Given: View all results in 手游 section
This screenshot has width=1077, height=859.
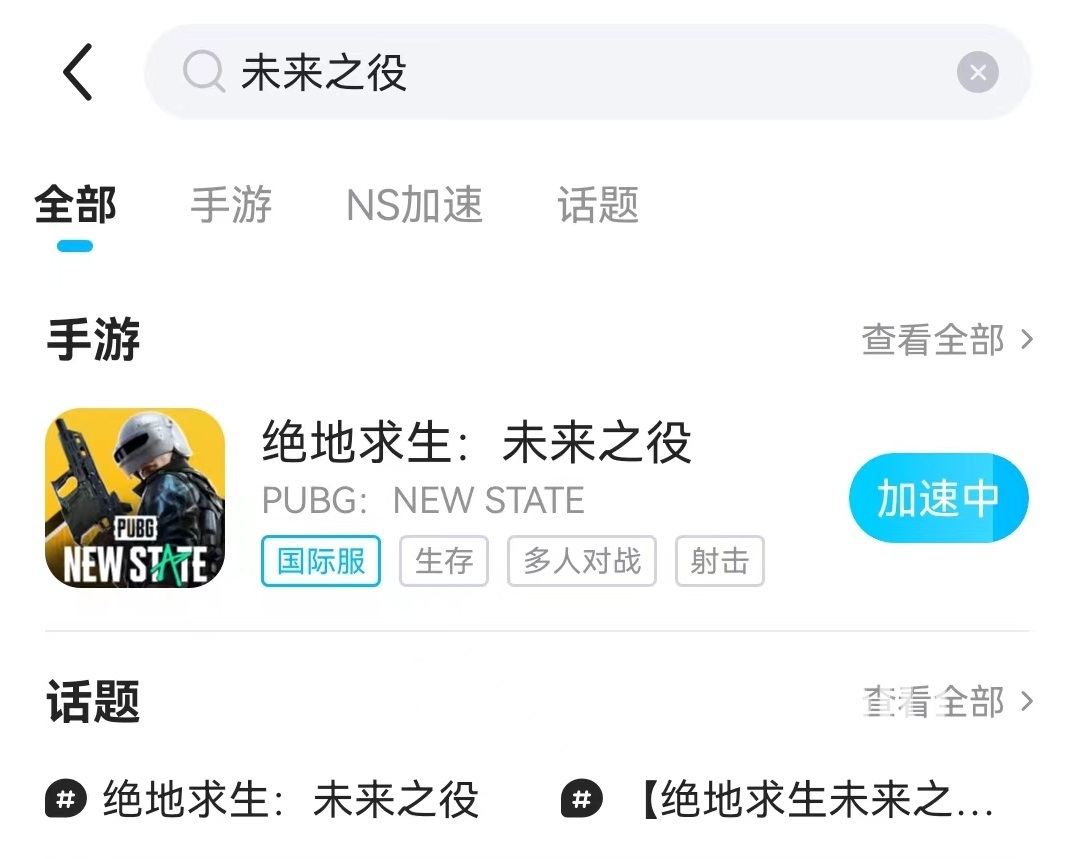Looking at the screenshot, I should (946, 341).
